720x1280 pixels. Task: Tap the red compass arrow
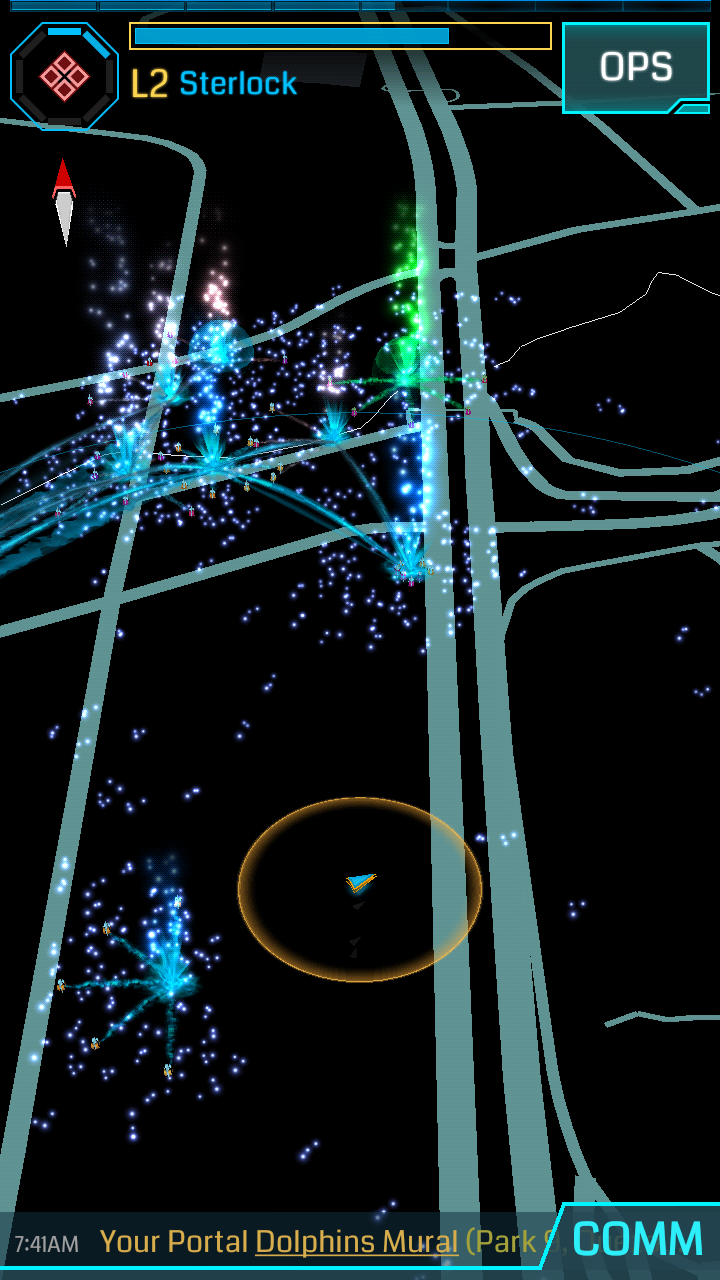click(64, 200)
